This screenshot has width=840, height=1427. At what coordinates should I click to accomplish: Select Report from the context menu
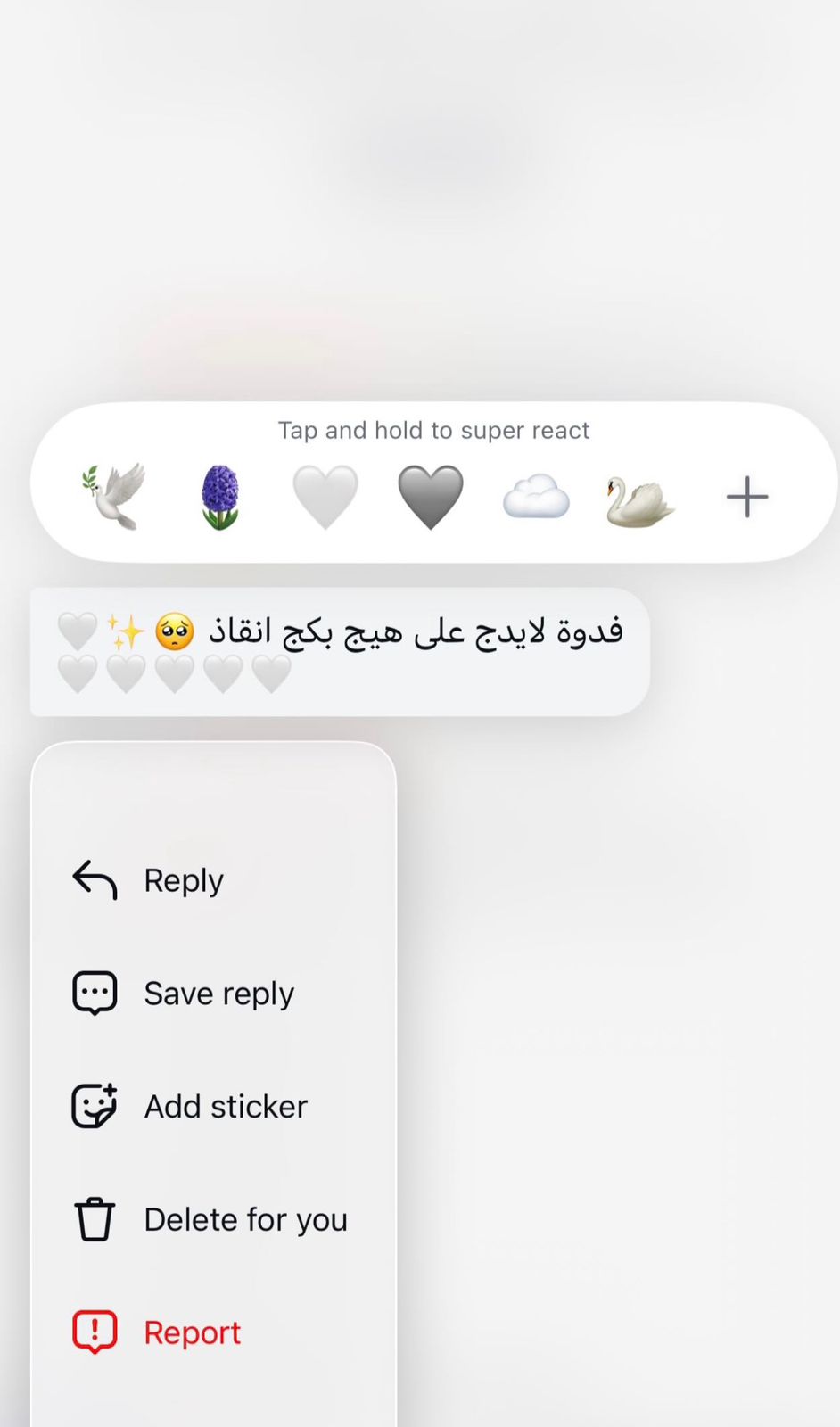coord(192,1332)
